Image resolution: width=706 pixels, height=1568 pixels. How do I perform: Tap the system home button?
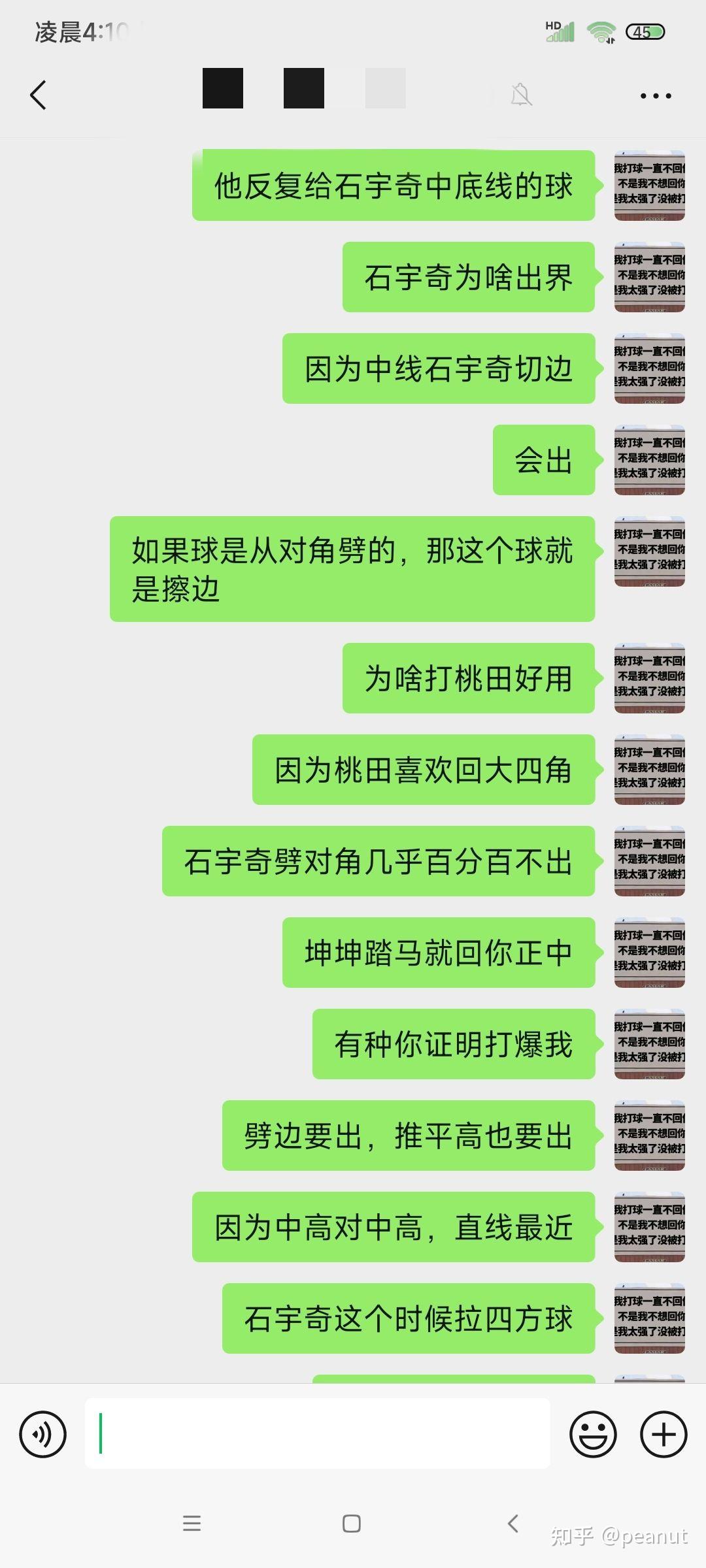(352, 1524)
